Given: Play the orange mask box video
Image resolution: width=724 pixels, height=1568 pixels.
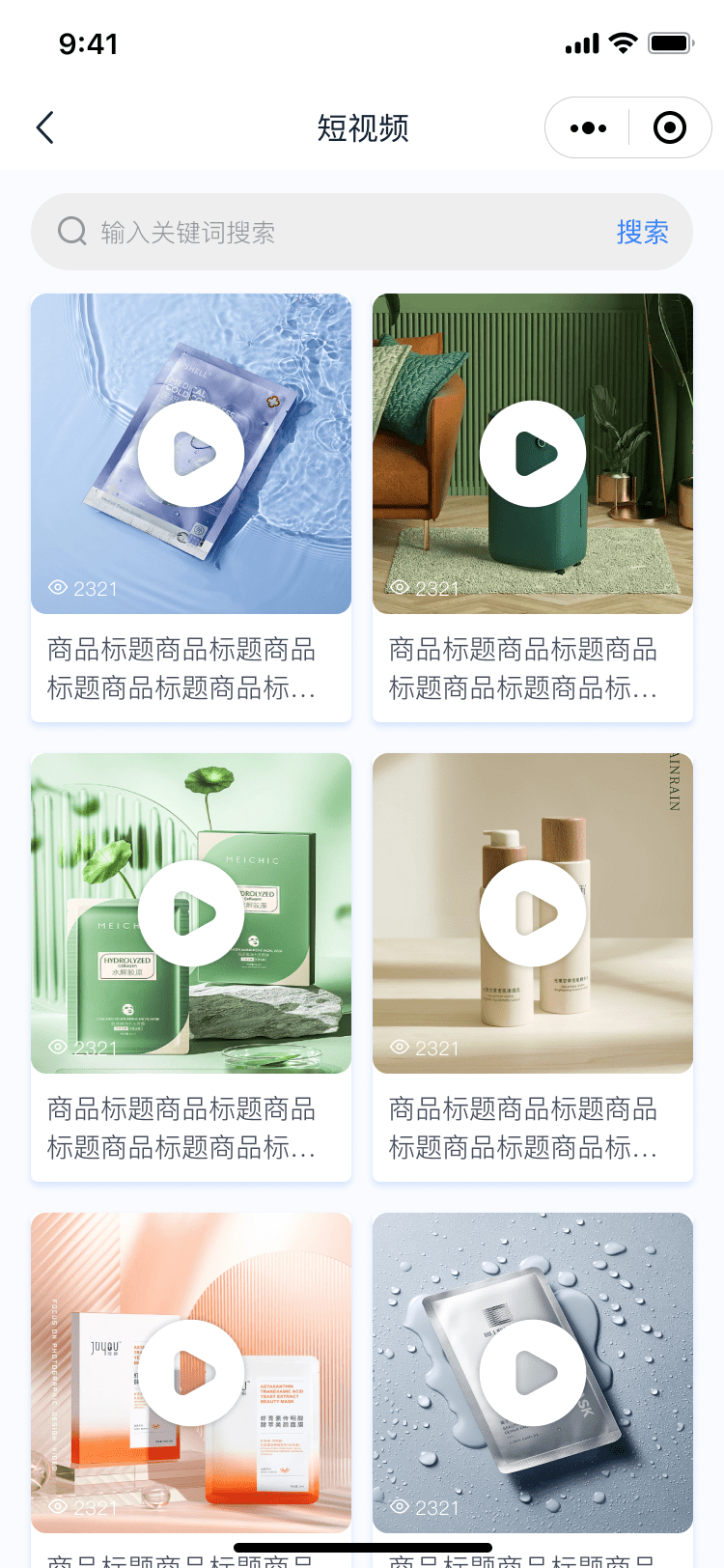Looking at the screenshot, I should click(191, 1373).
